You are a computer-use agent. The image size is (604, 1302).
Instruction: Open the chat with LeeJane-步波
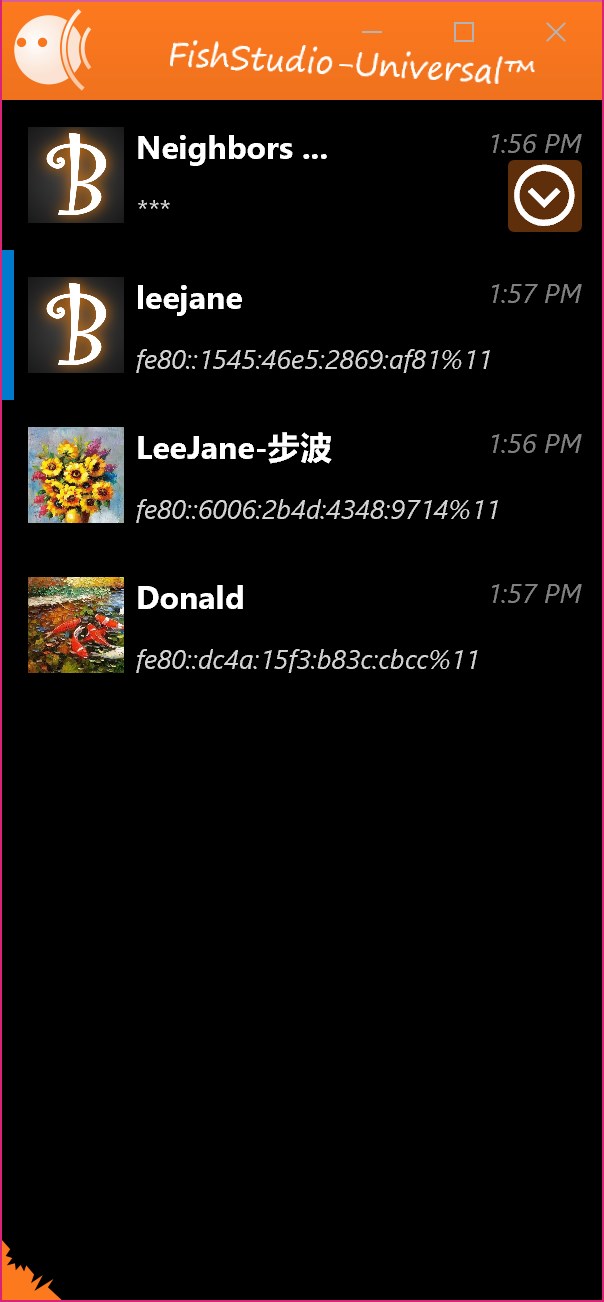click(300, 475)
